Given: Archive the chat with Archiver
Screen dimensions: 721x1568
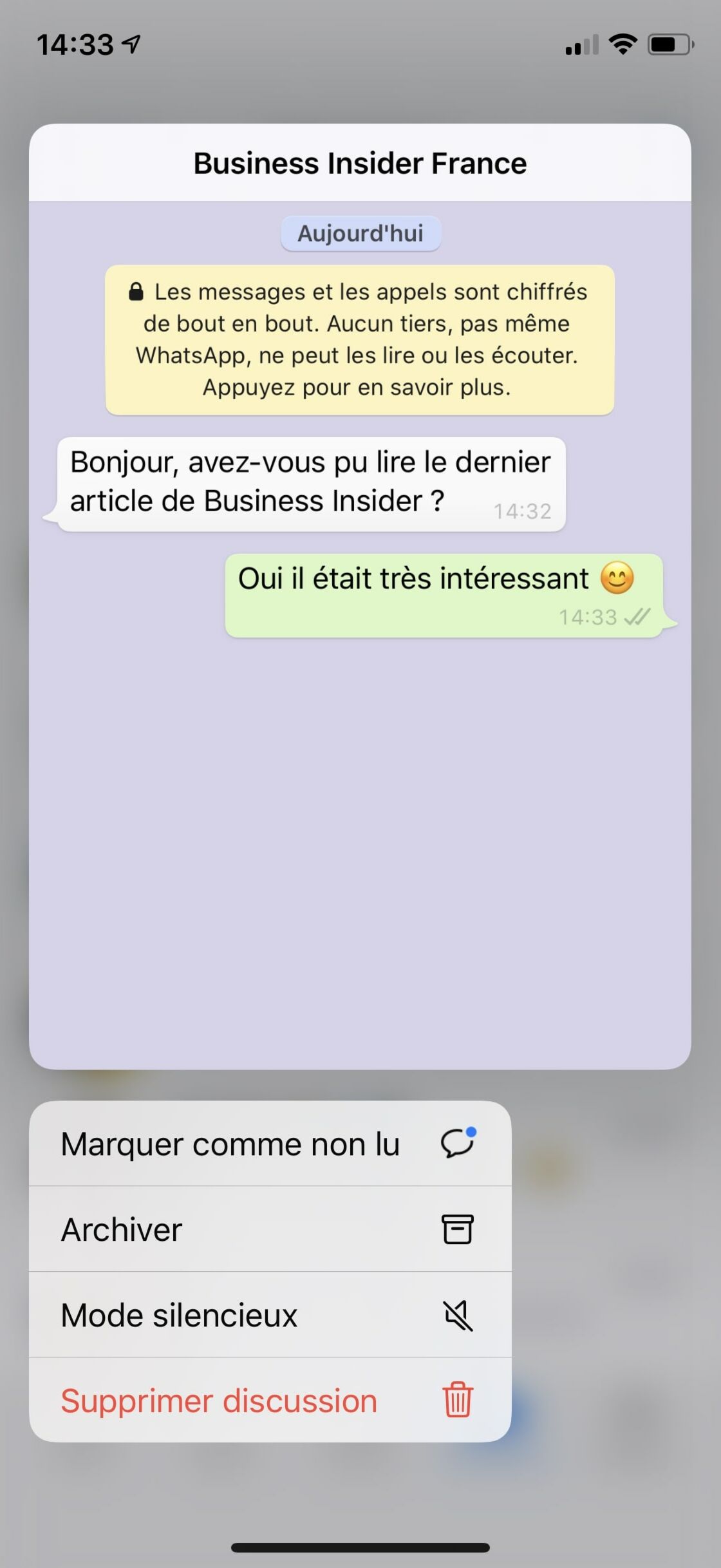Looking at the screenshot, I should pyautogui.click(x=270, y=1229).
